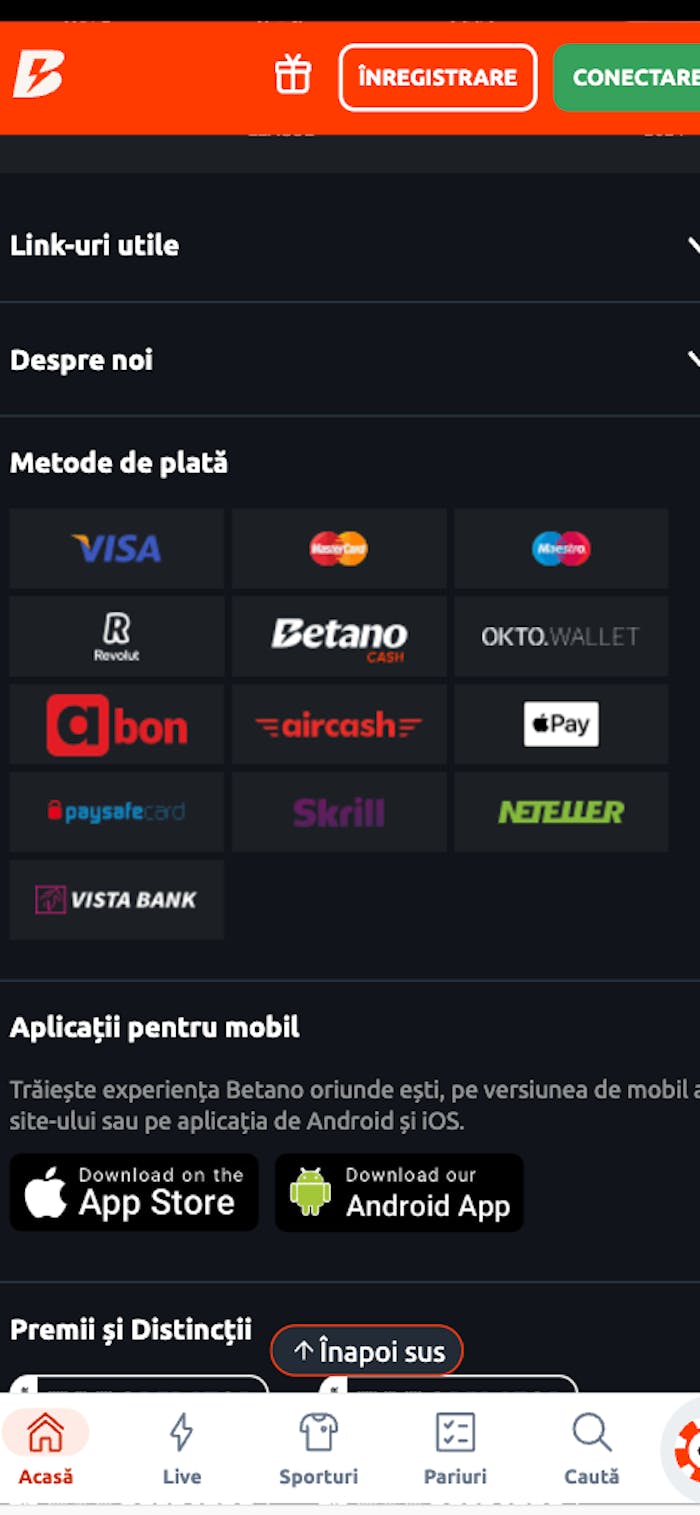The width and height of the screenshot is (700, 1515).
Task: Go back up with Înapoi sus
Action: [367, 1352]
